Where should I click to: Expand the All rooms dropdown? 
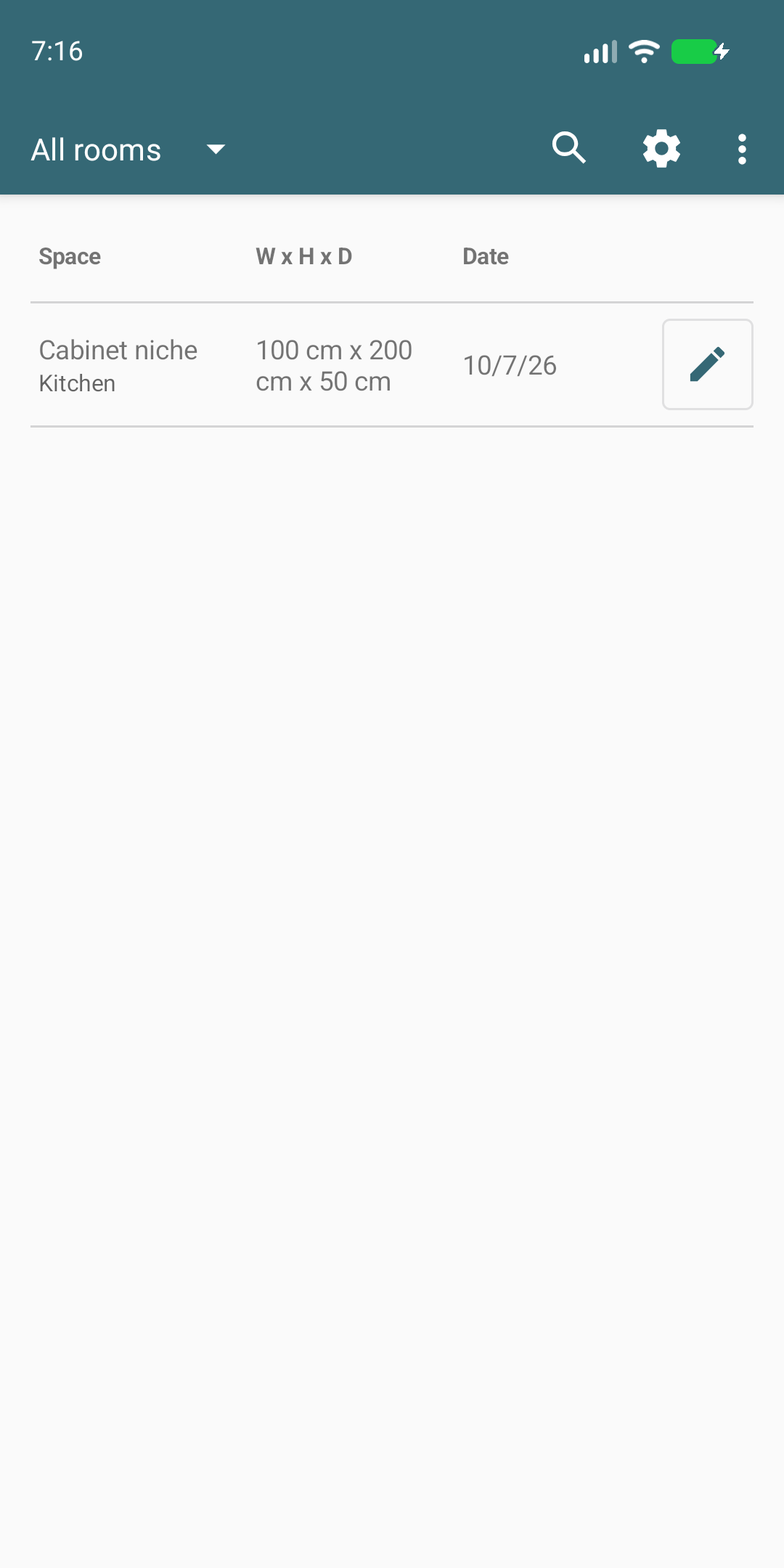point(128,150)
